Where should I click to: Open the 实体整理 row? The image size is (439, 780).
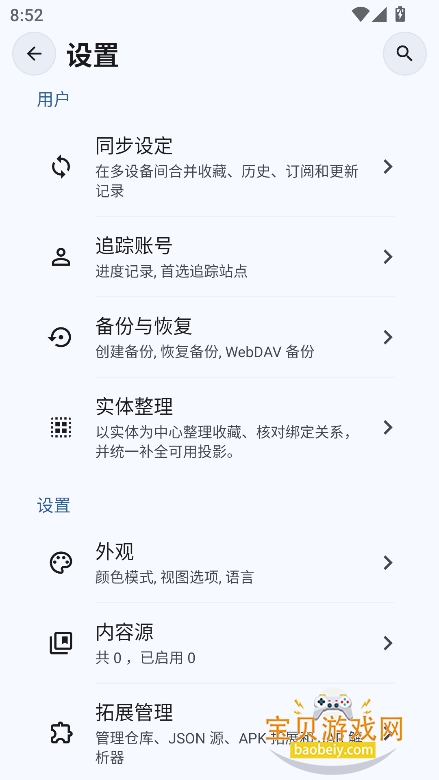click(219, 427)
